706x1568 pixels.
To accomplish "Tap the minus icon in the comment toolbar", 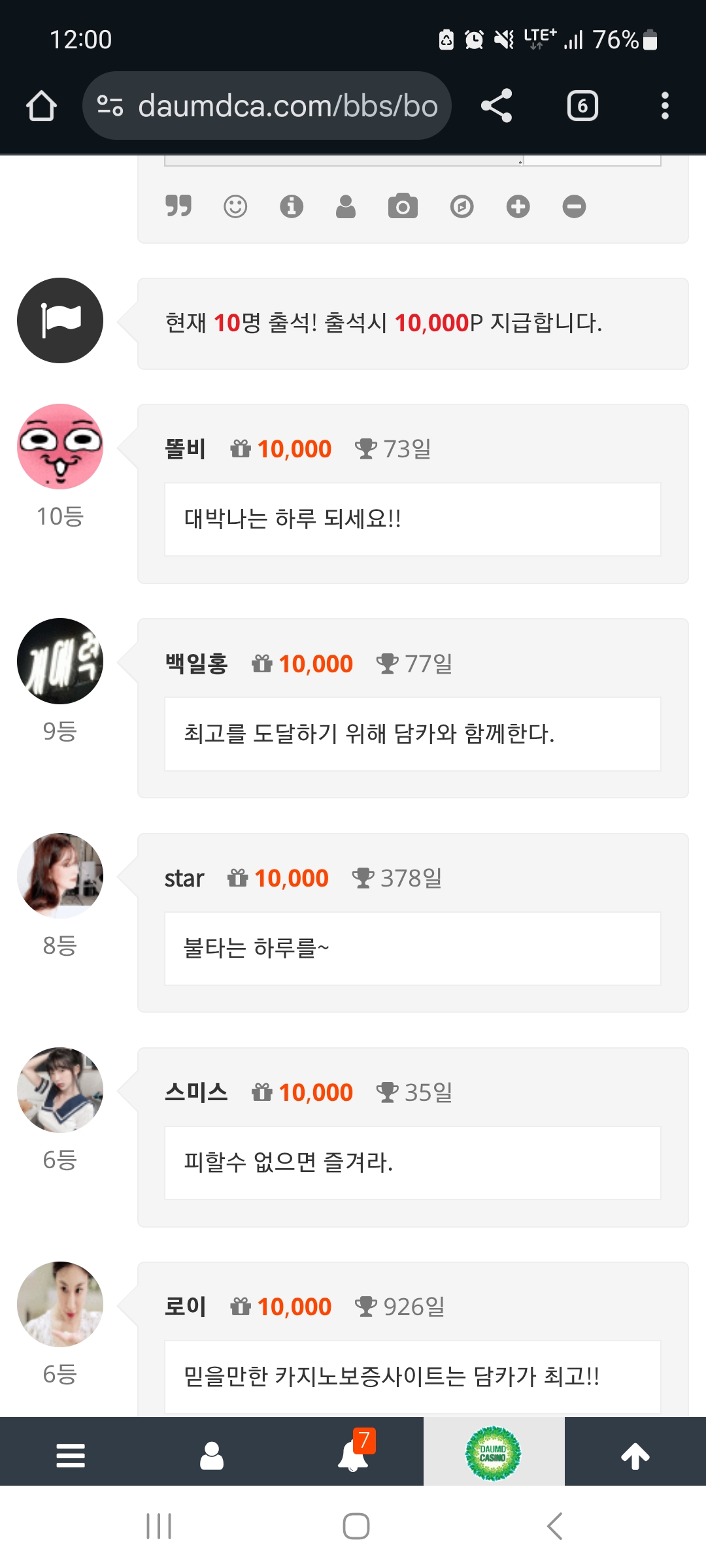I will [574, 206].
